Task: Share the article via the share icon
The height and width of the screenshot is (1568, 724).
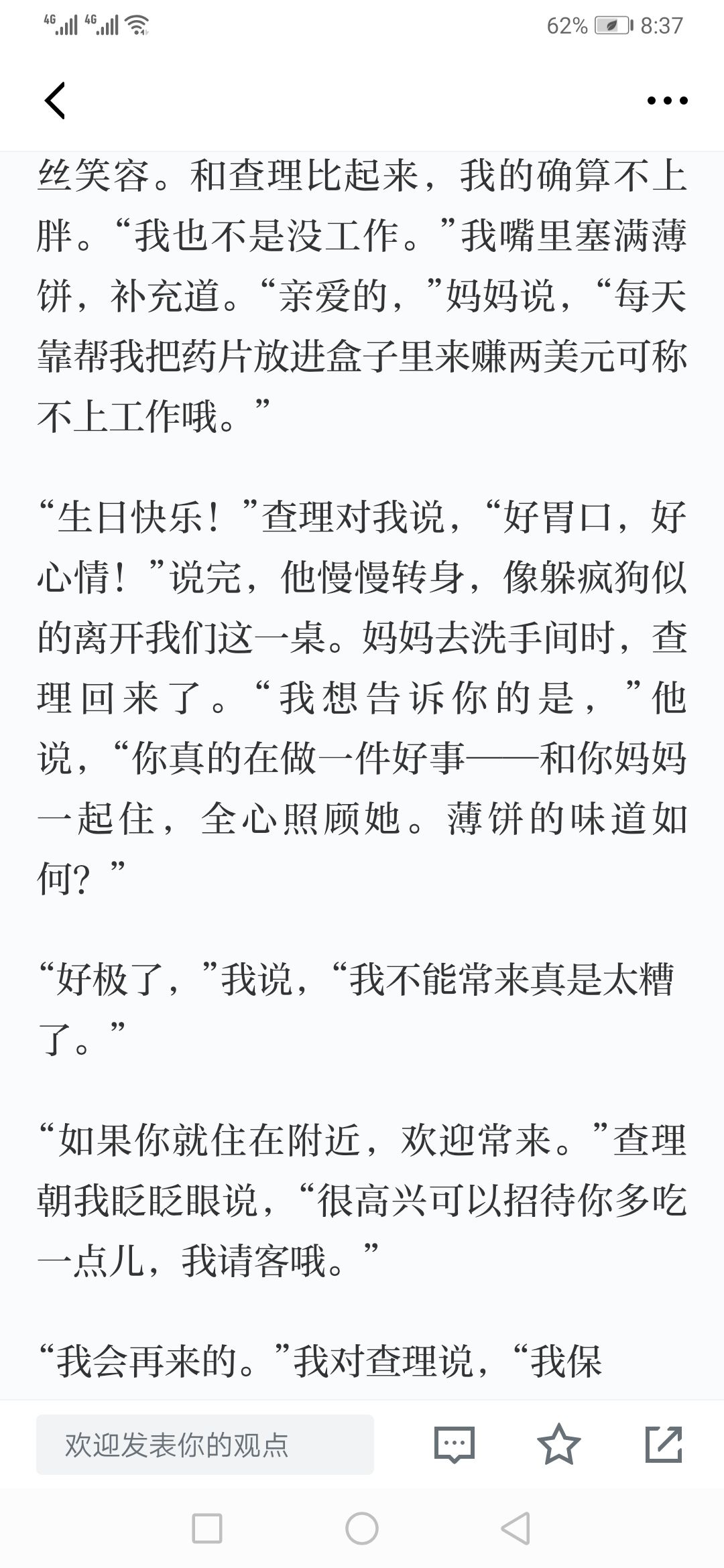Action: click(664, 1444)
